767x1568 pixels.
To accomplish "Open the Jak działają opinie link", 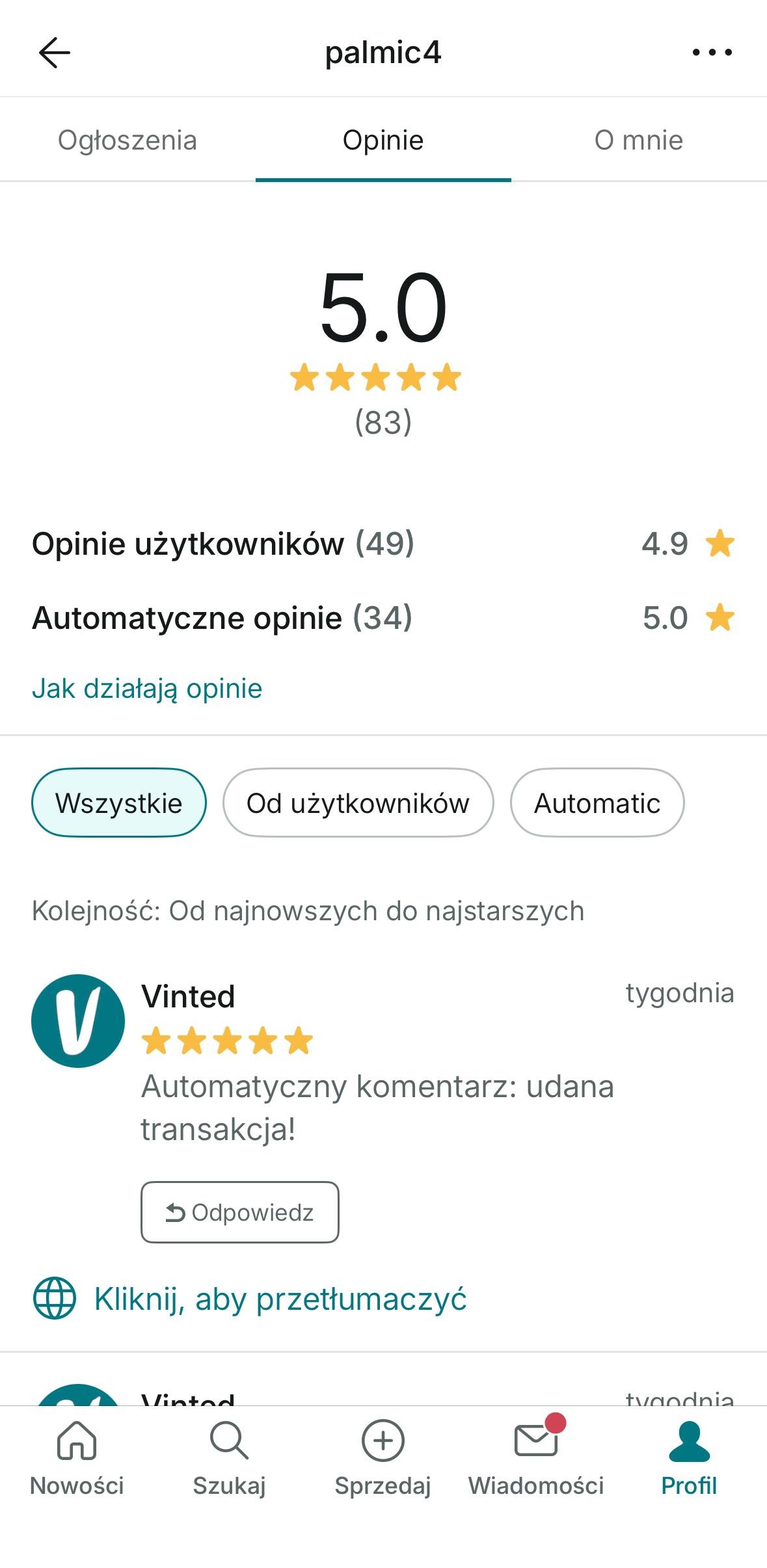I will click(147, 689).
